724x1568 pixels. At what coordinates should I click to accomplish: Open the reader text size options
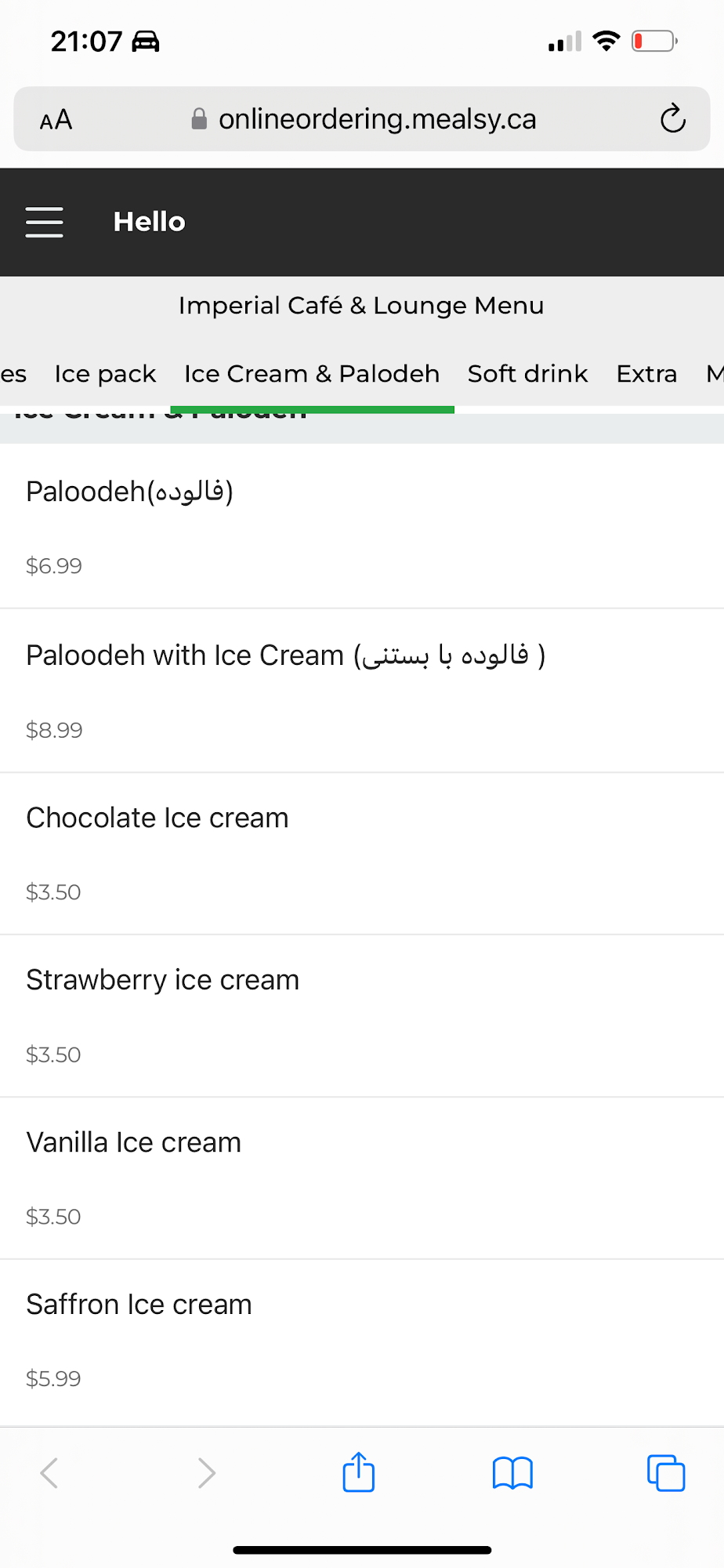point(56,120)
